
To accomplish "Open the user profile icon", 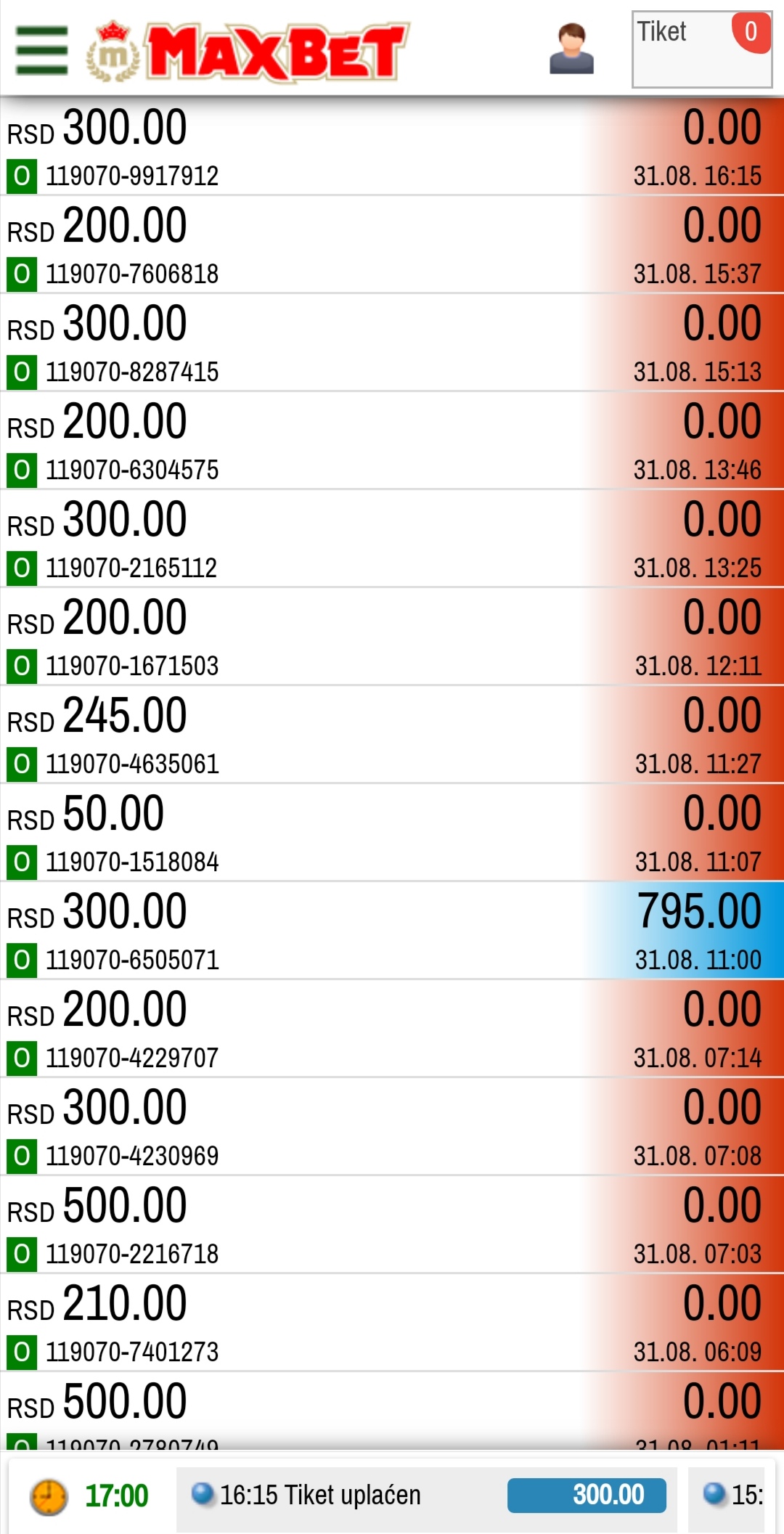I will (x=571, y=49).
